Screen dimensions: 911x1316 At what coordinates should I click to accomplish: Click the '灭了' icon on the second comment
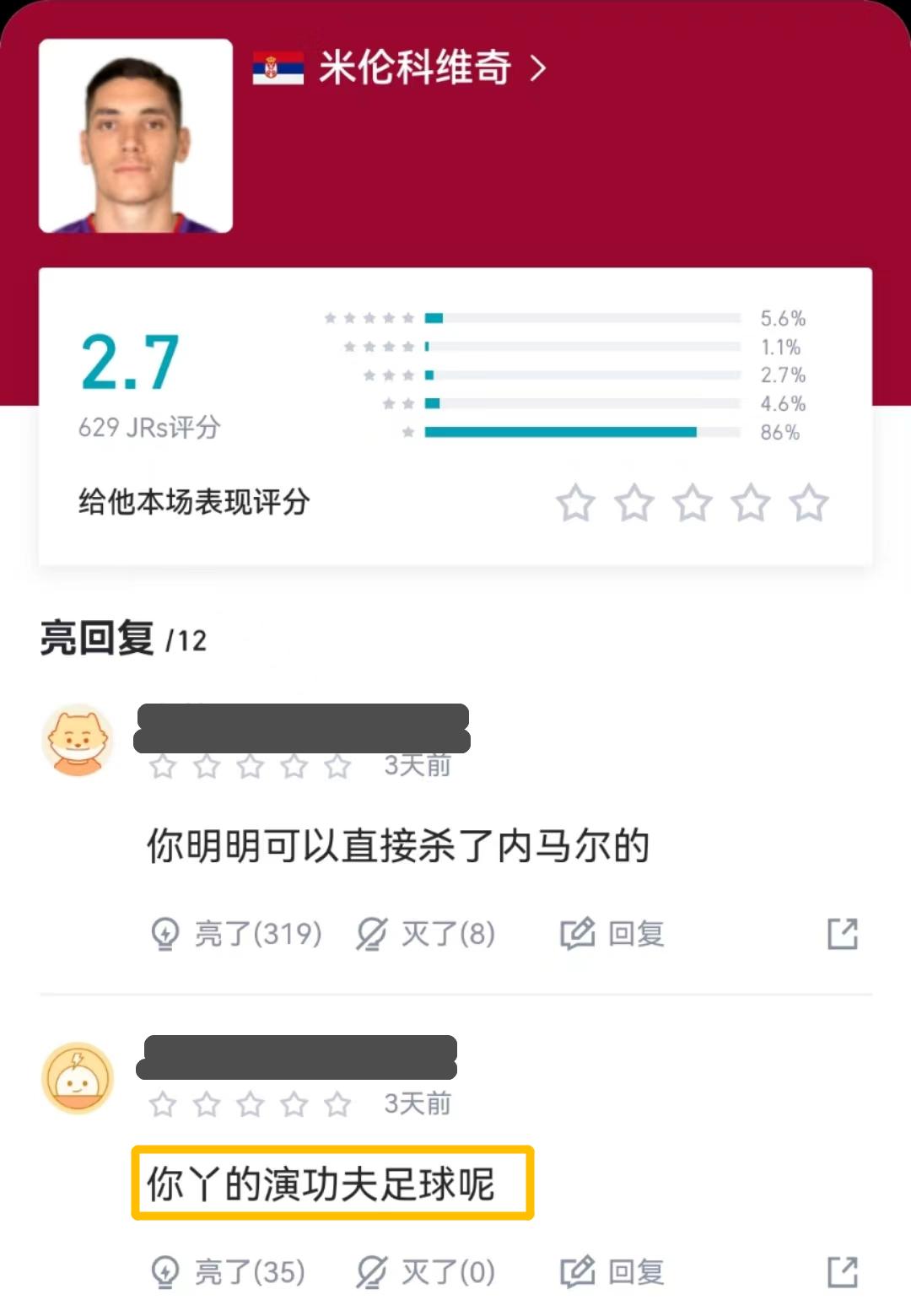click(x=371, y=1270)
